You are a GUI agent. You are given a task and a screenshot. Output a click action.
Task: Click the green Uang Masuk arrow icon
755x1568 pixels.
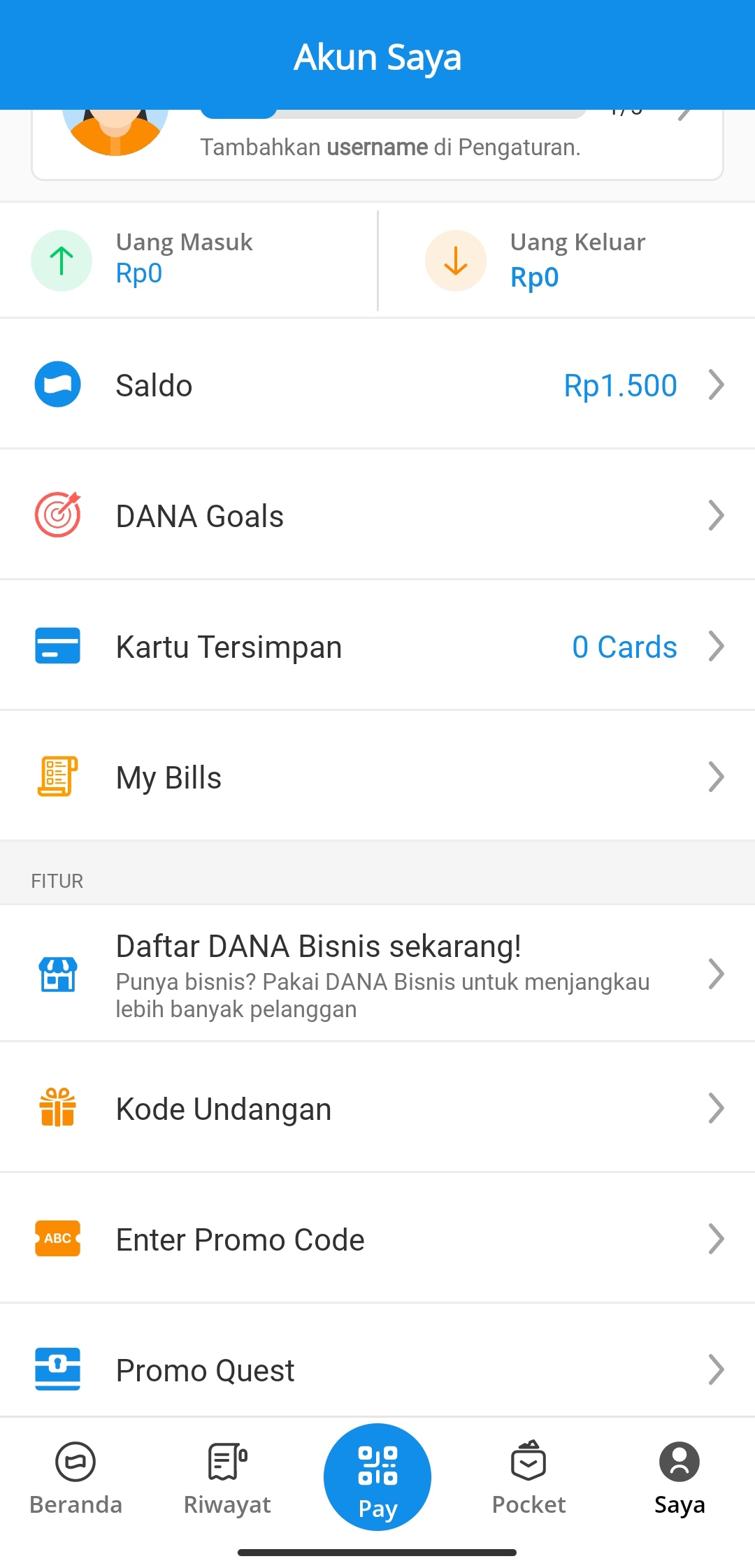tap(62, 259)
